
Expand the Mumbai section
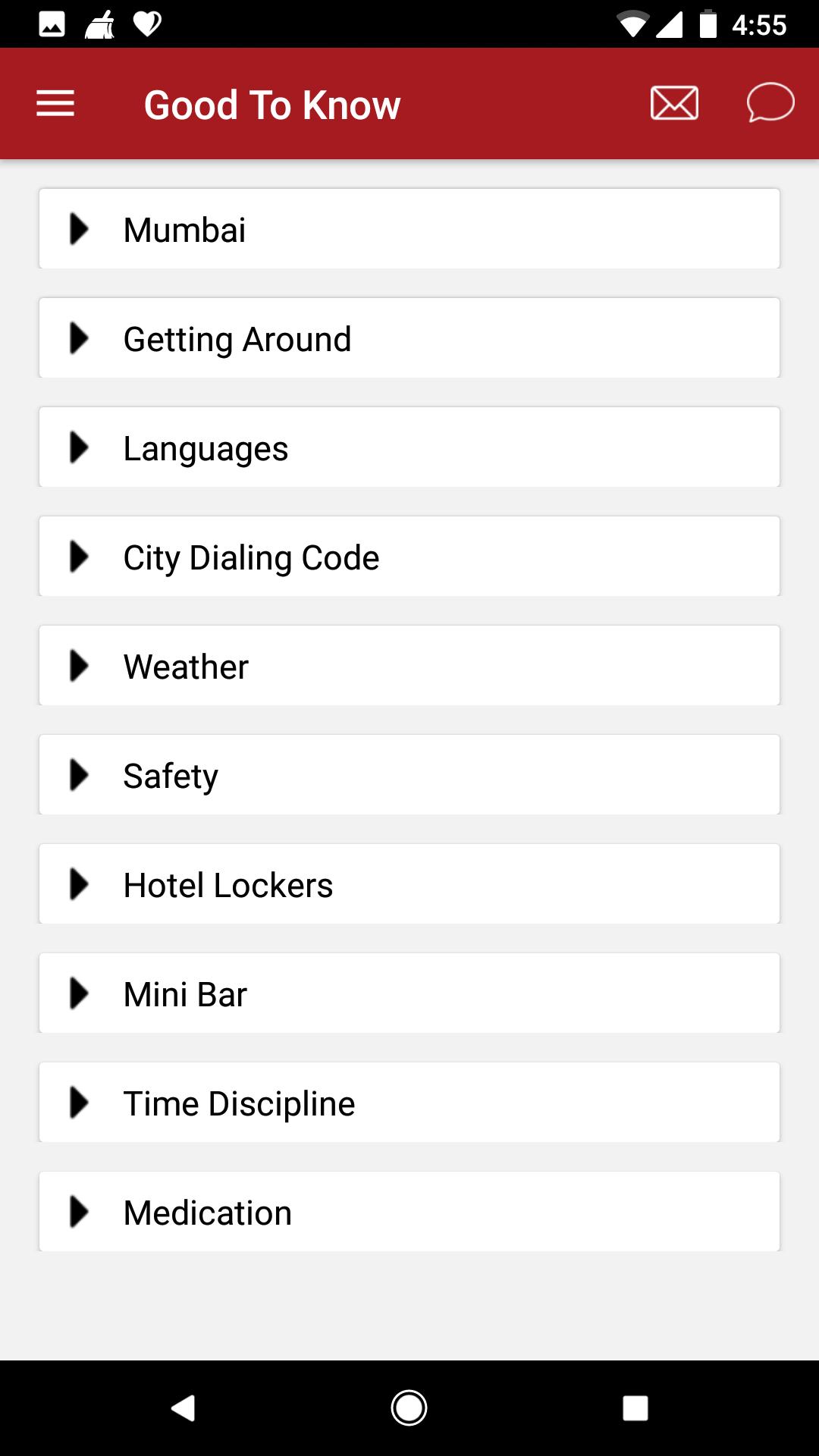coord(409,229)
